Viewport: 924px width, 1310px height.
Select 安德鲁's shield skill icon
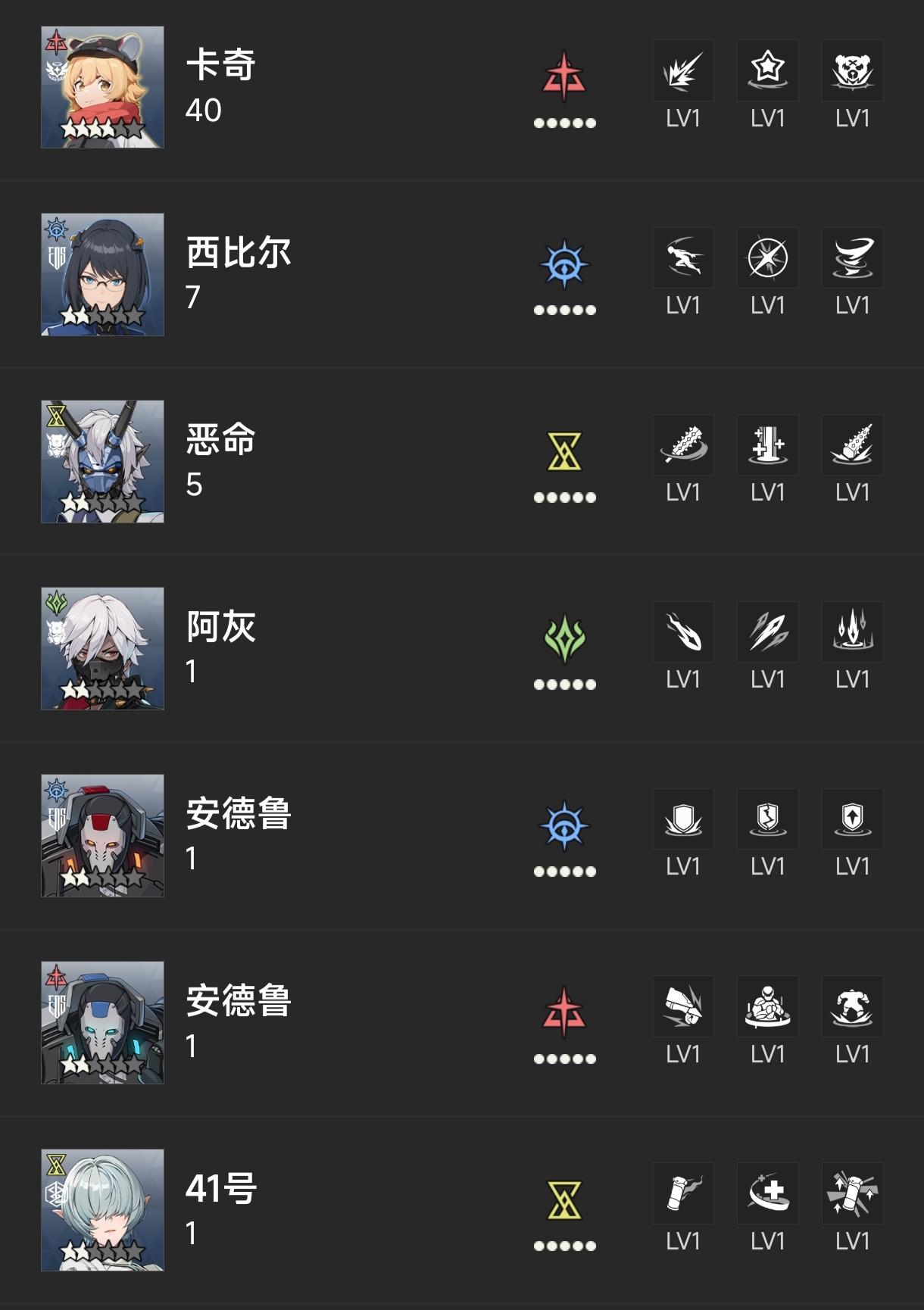pos(682,819)
